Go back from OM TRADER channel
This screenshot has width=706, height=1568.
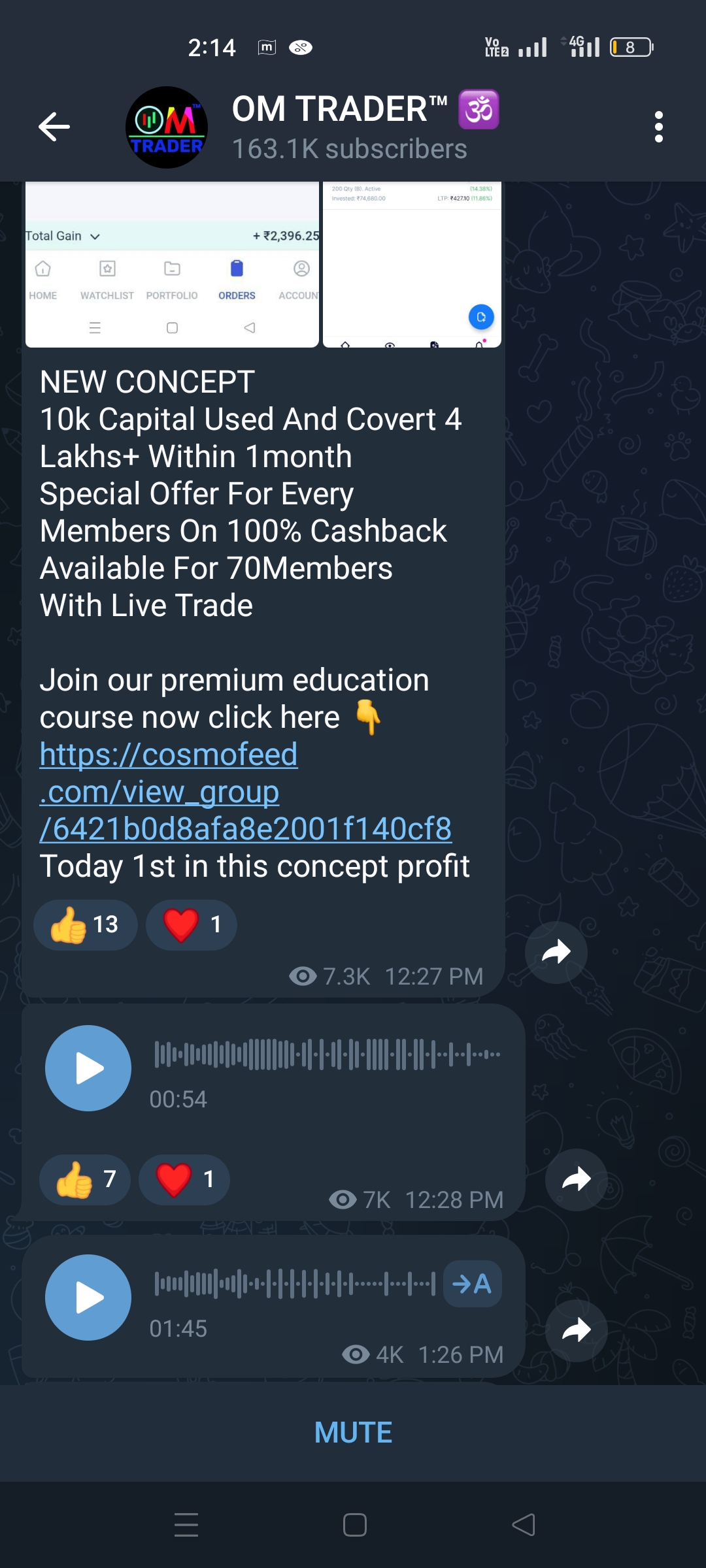tap(54, 127)
